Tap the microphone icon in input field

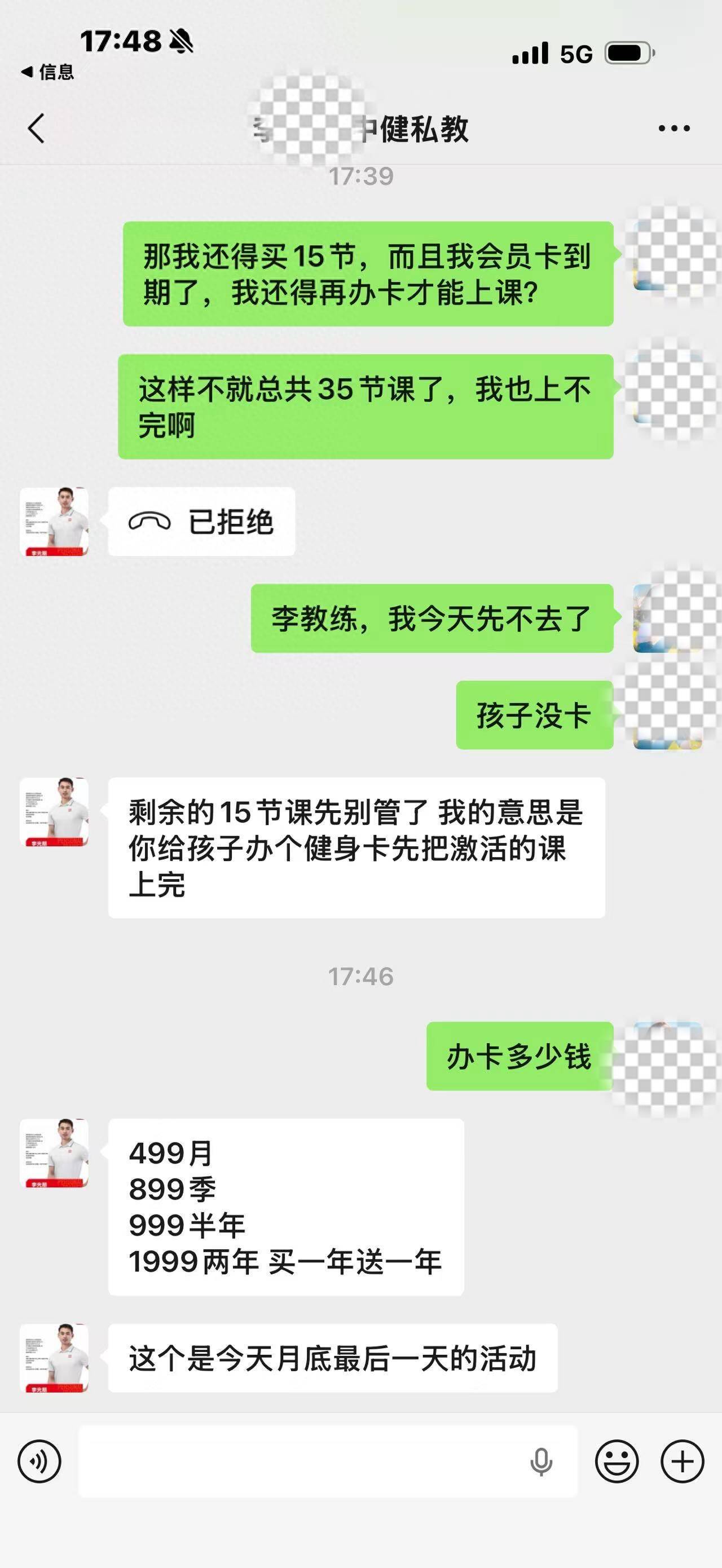tap(540, 1461)
